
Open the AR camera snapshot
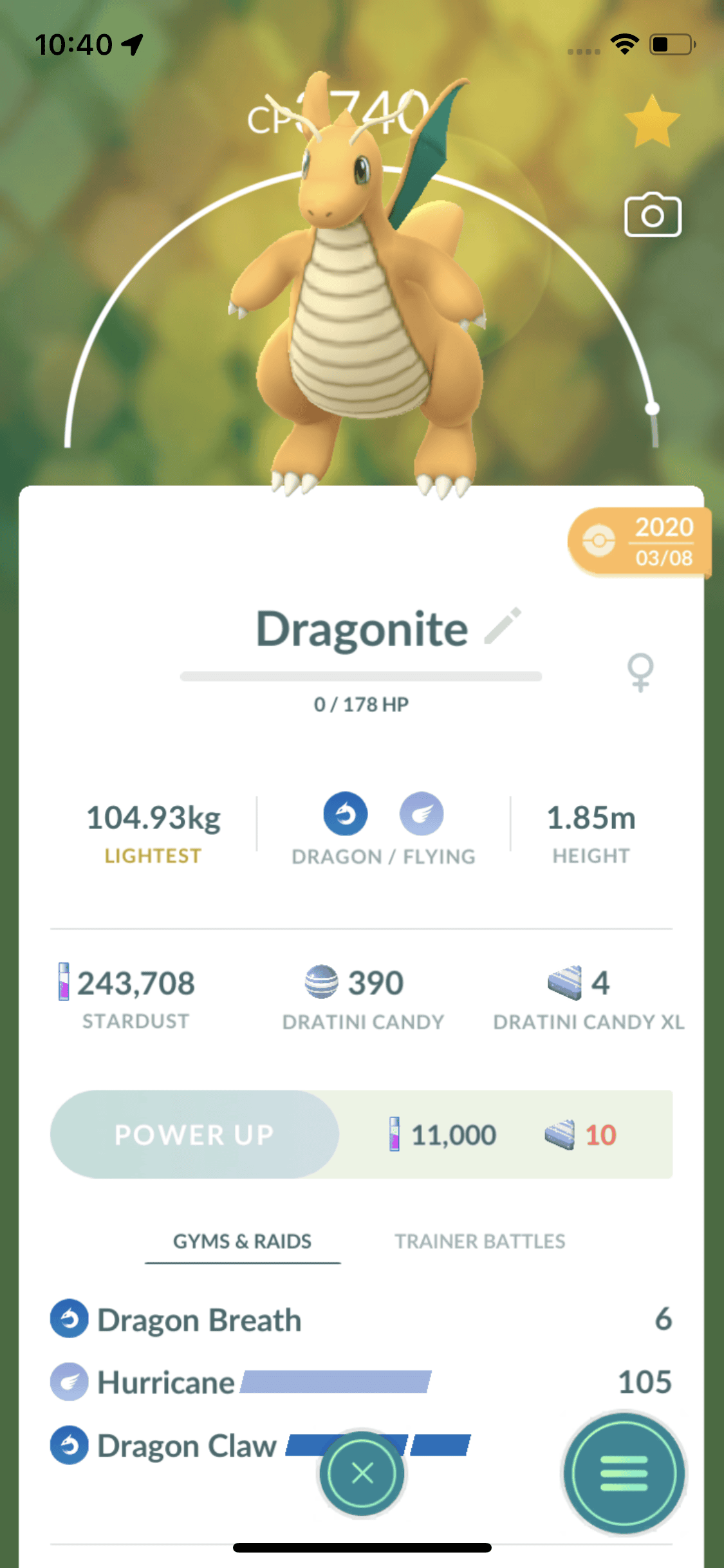[652, 215]
